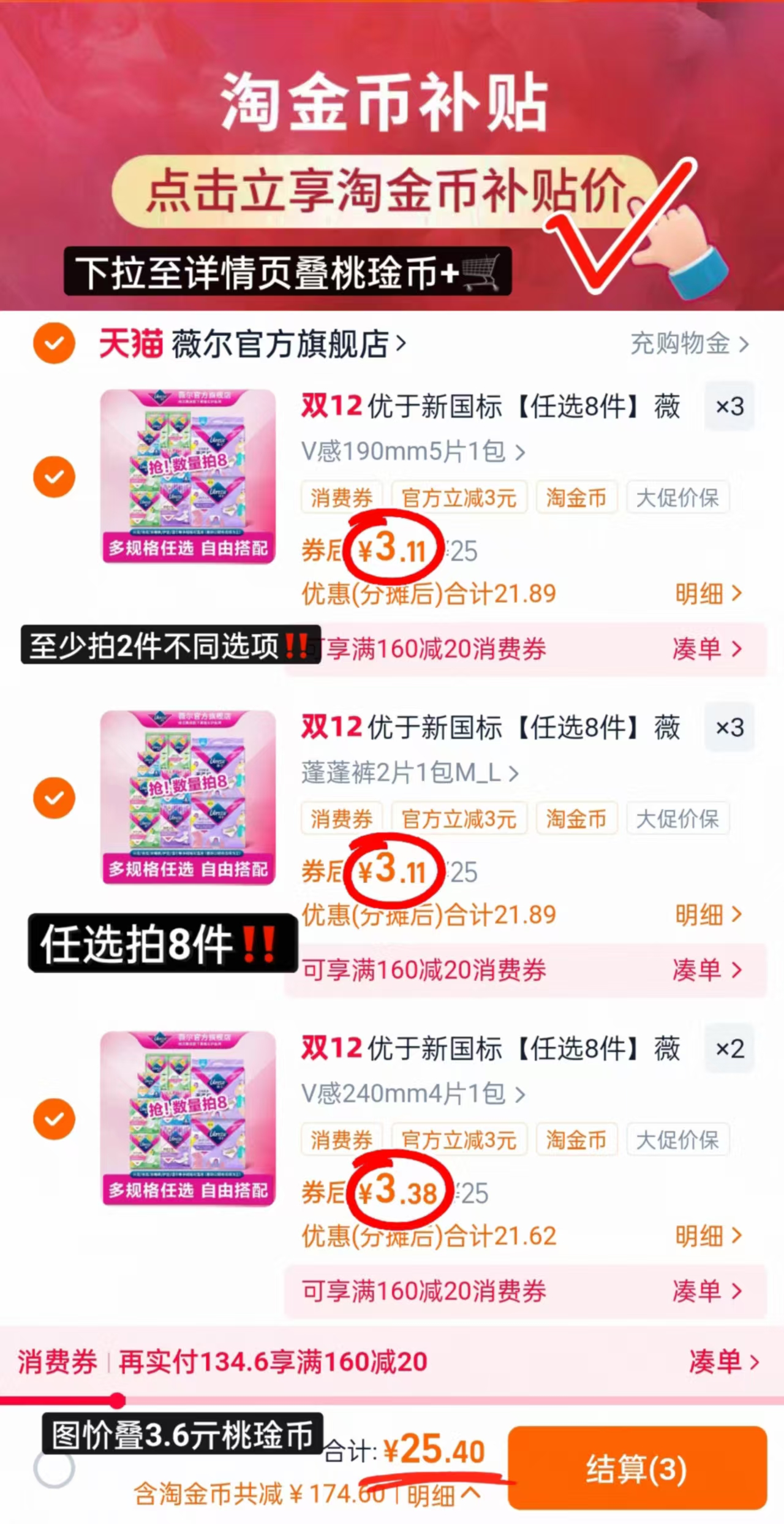The width and height of the screenshot is (784, 1524).
Task: Open first product thumbnail image
Action: tap(187, 476)
